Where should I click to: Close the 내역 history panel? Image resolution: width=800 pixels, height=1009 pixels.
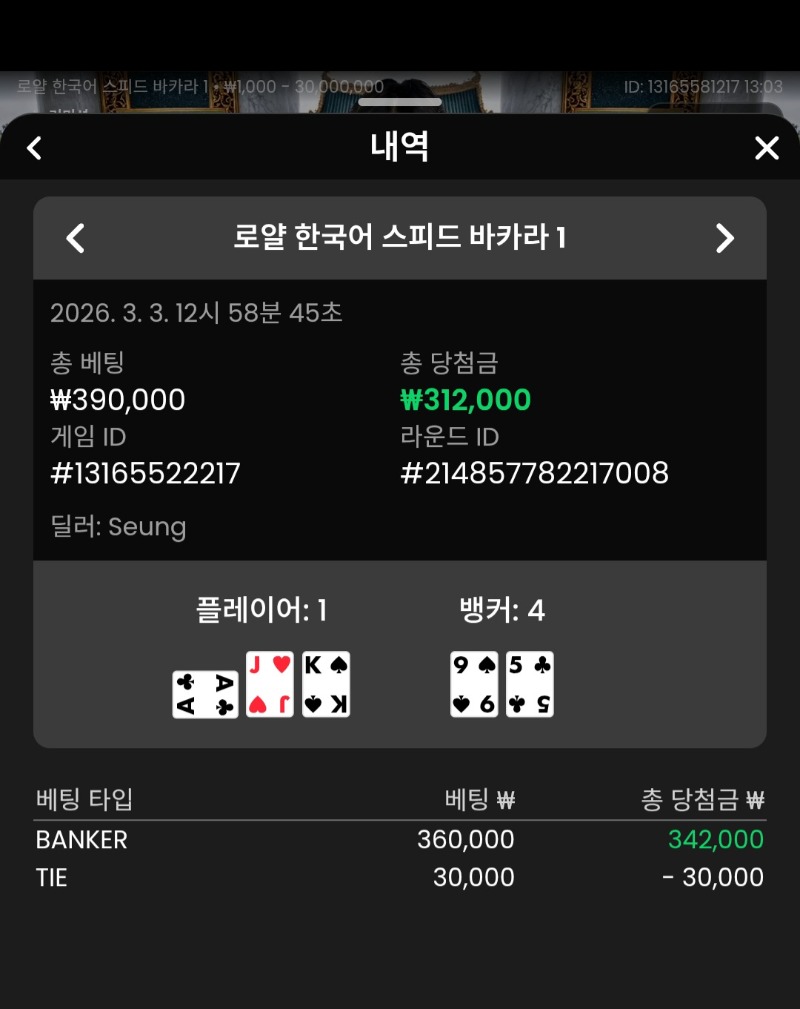(x=766, y=148)
